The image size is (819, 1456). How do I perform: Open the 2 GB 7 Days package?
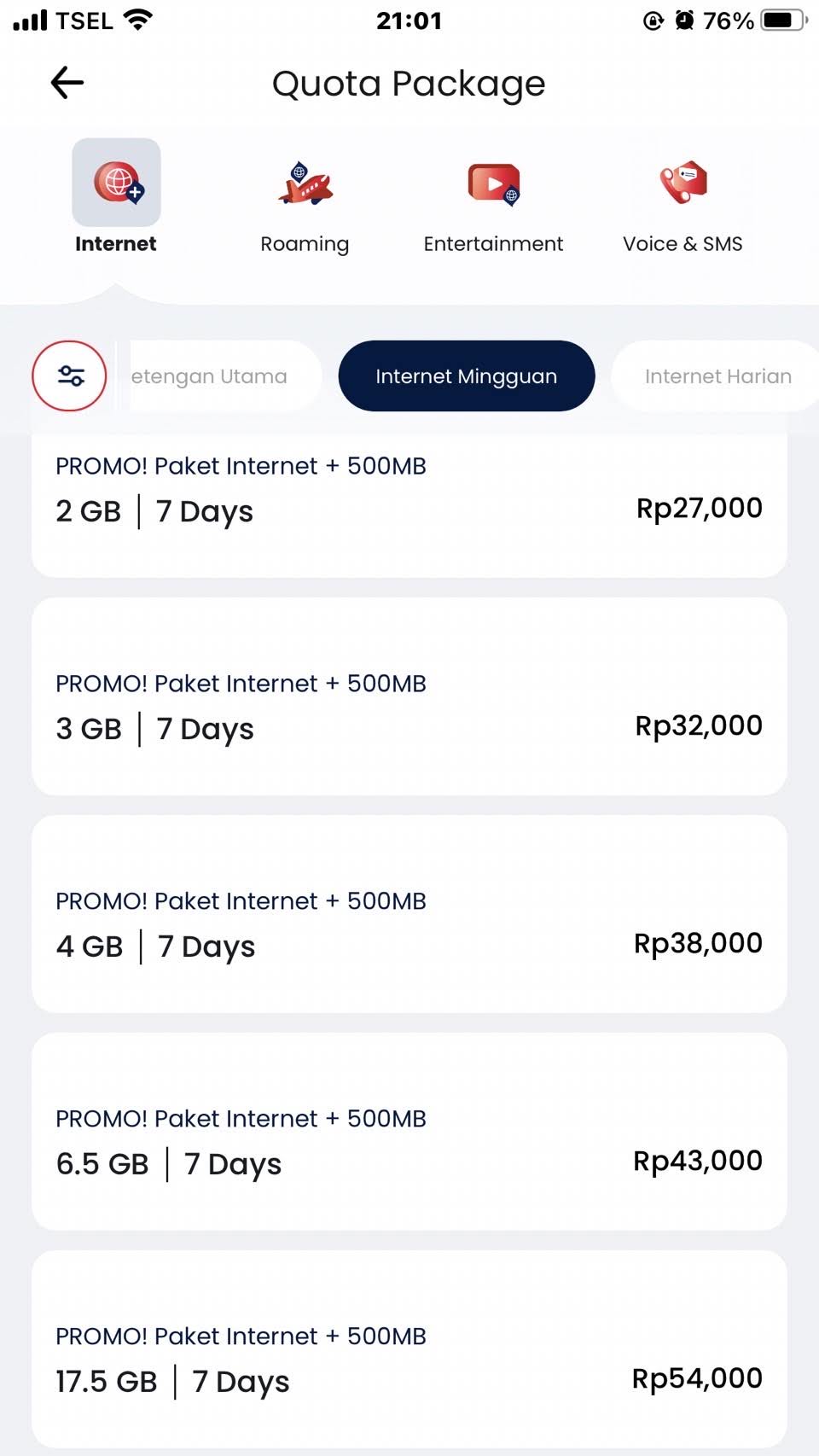click(409, 505)
